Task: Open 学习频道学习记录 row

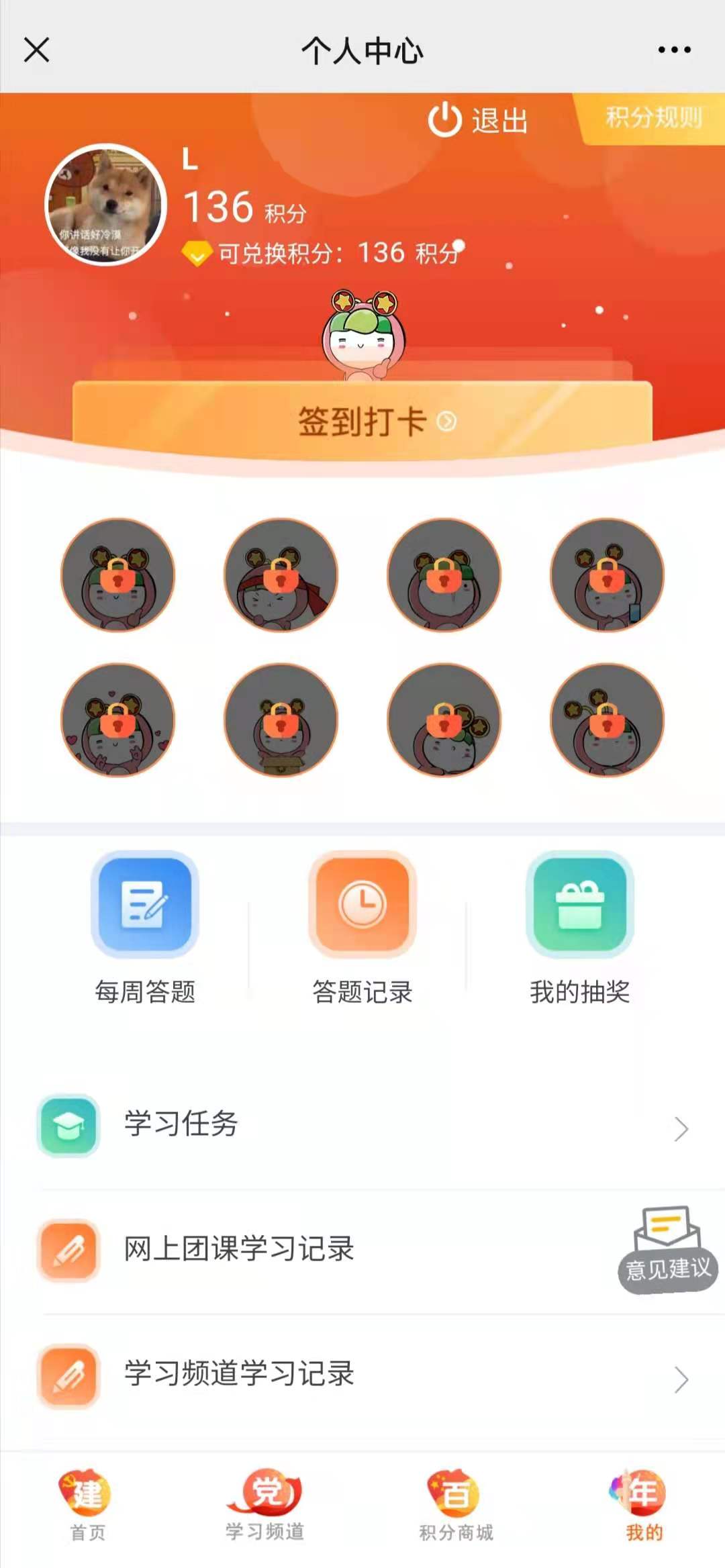Action: point(362,1374)
